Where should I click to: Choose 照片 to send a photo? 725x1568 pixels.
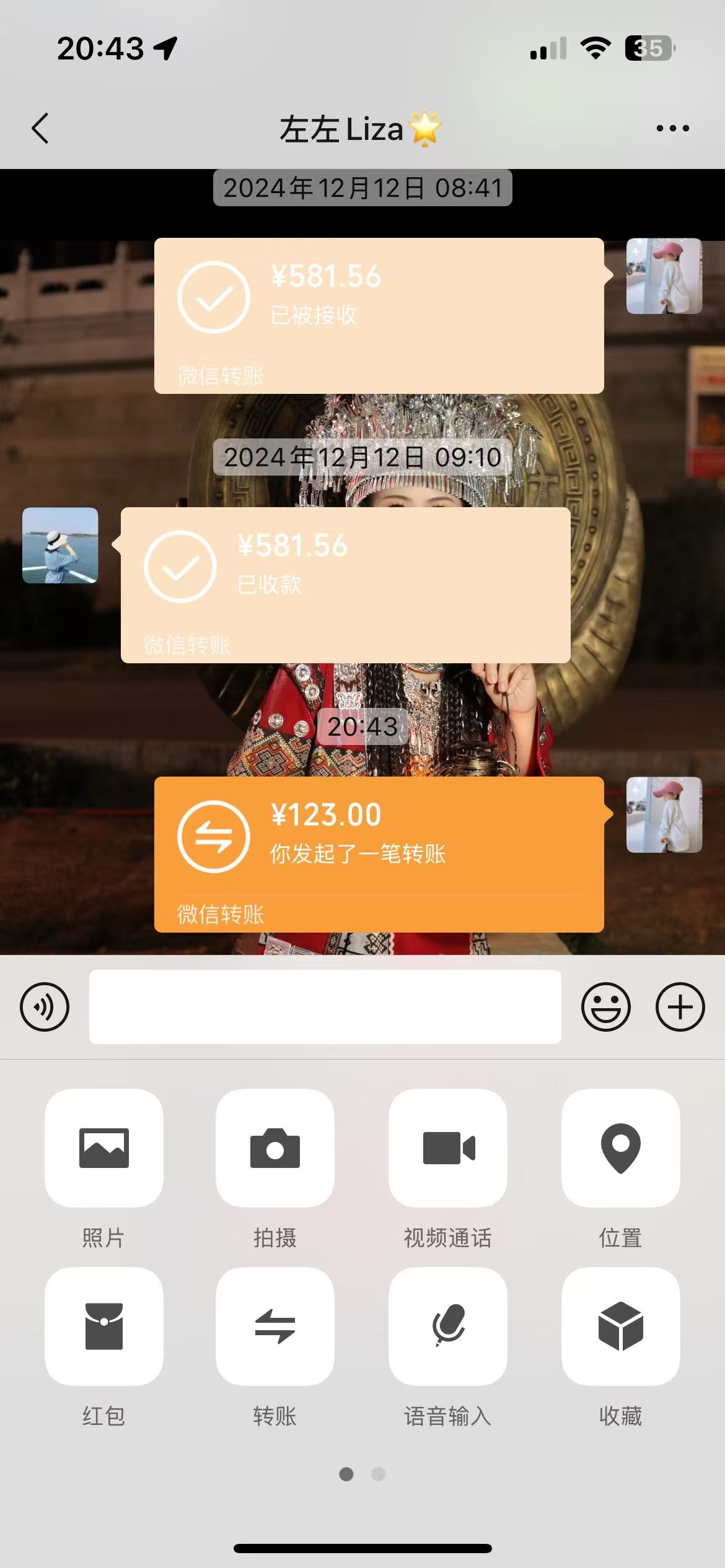(x=104, y=1148)
